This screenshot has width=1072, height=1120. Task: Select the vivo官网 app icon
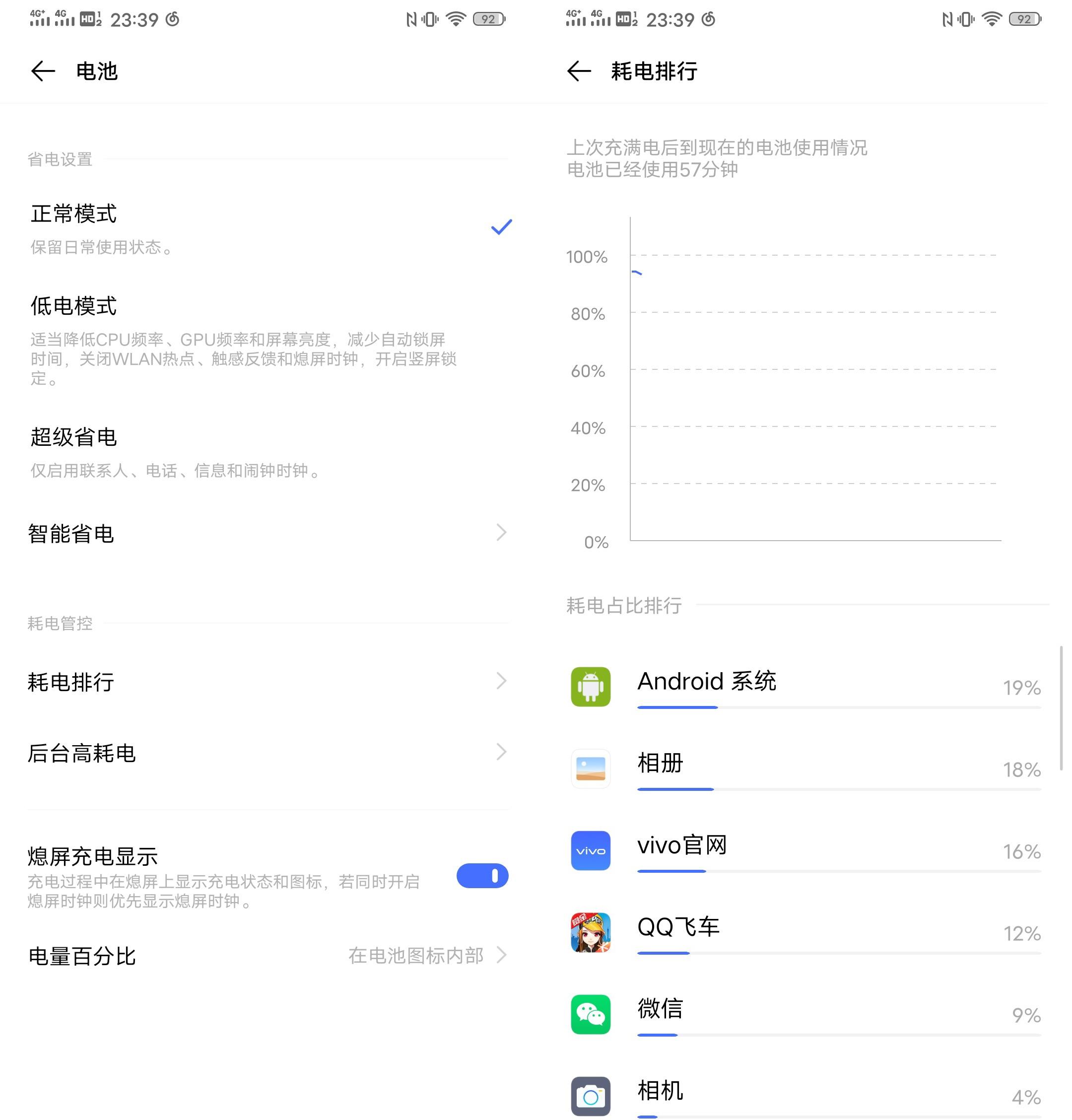[590, 851]
